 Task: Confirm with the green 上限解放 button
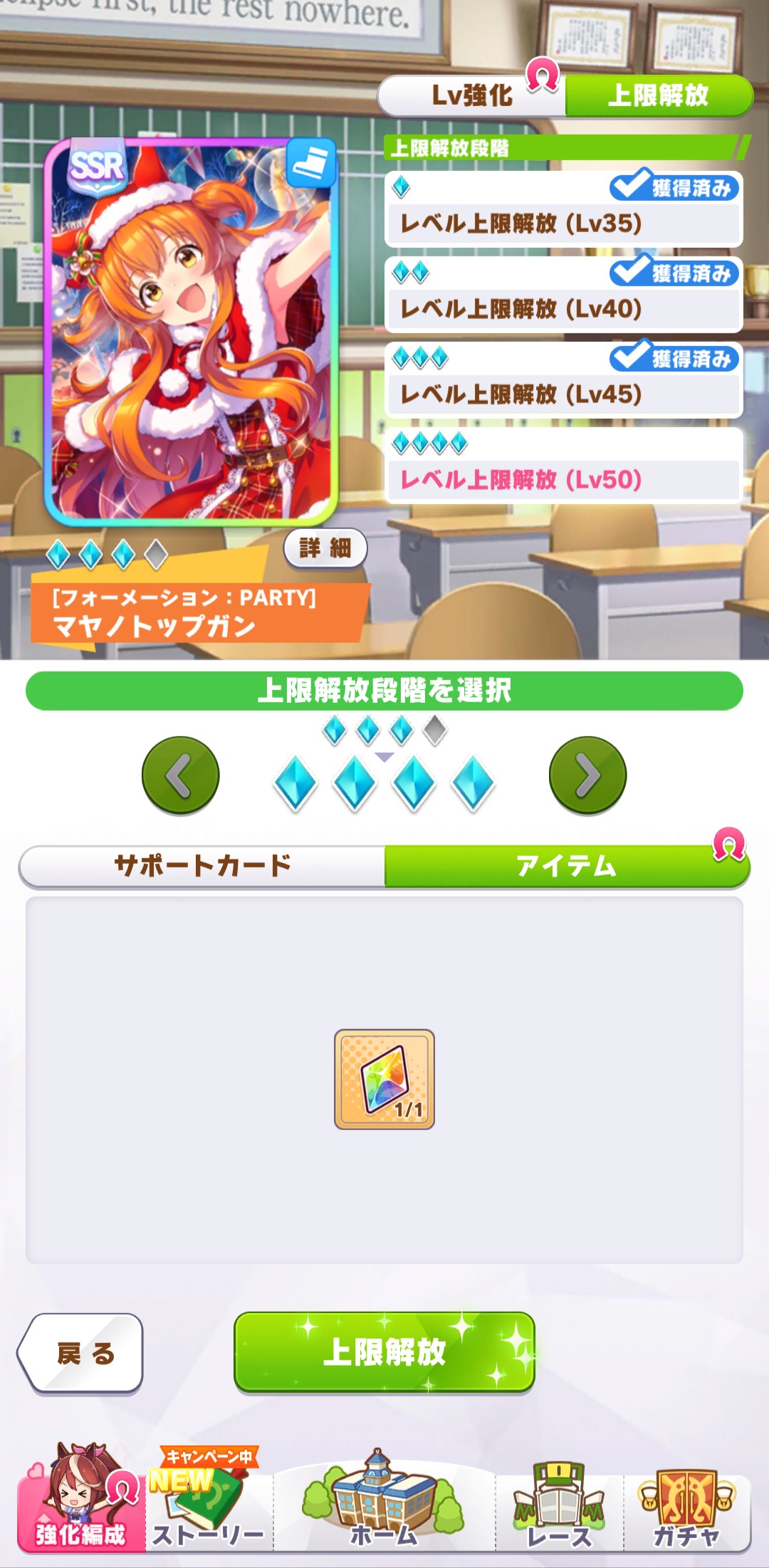pos(384,1352)
